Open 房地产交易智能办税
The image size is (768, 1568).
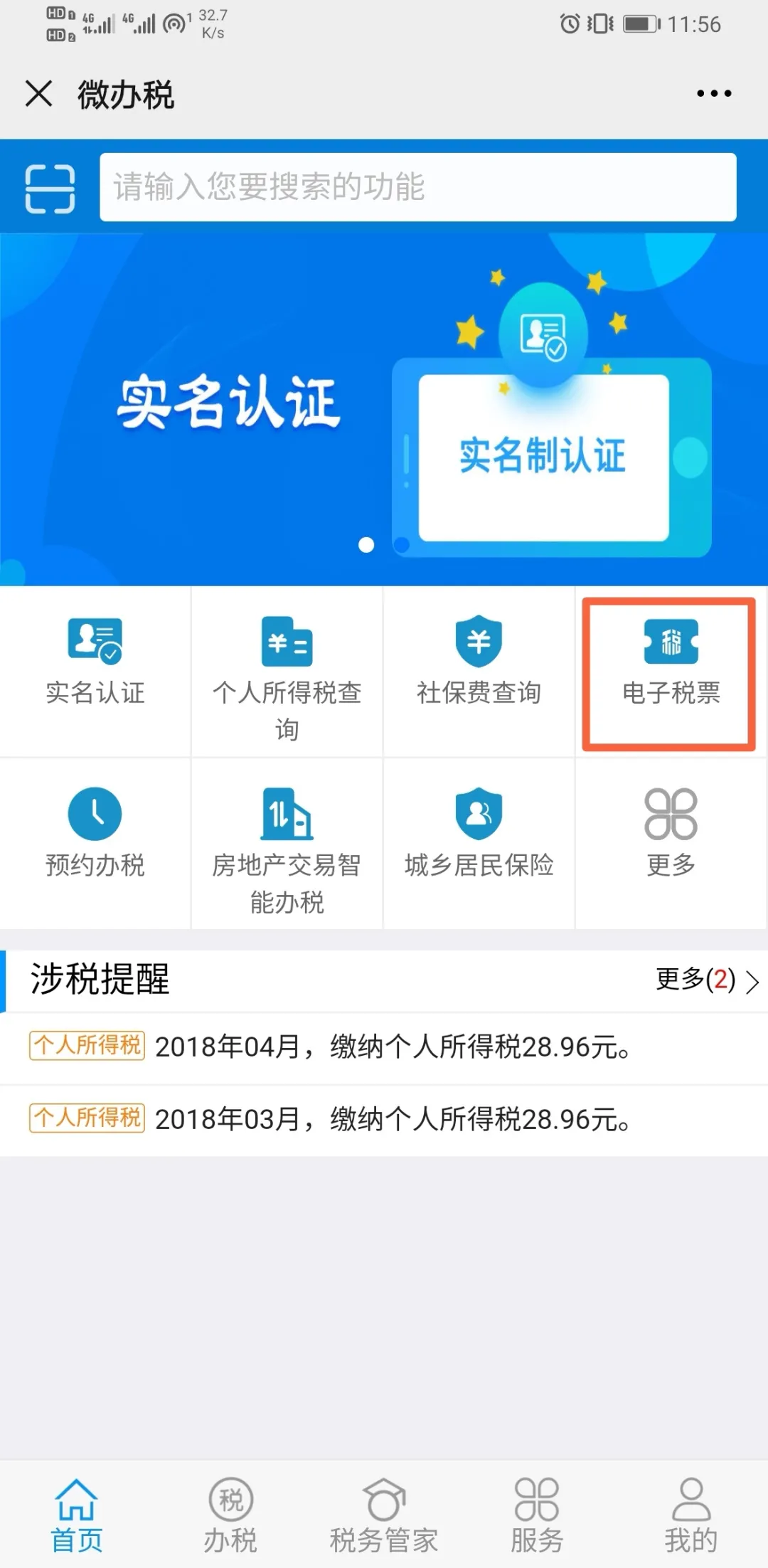pyautogui.click(x=287, y=848)
